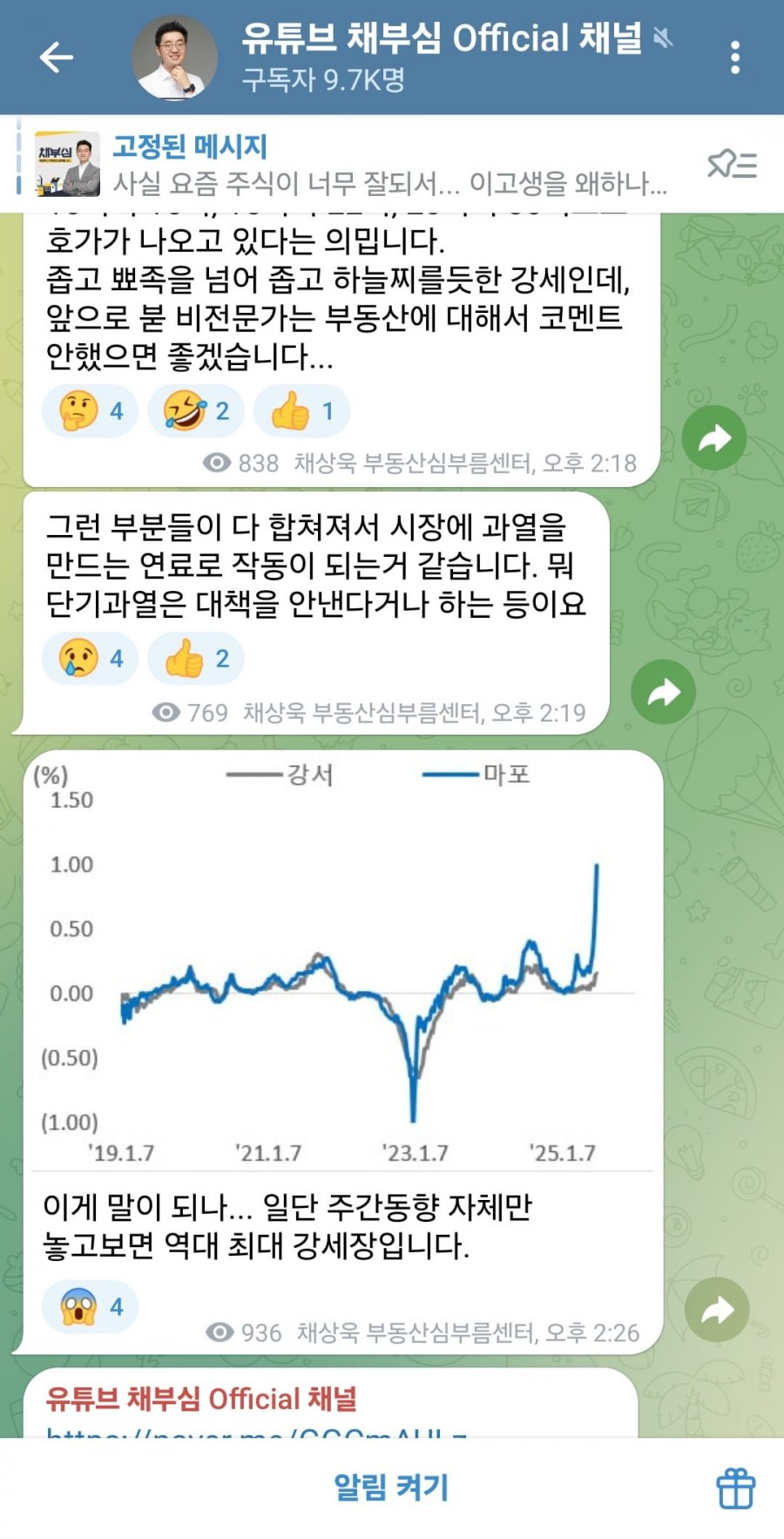This screenshot has height=1539, width=784.
Task: Forward the chart message sent at 2:26
Action: click(717, 1309)
